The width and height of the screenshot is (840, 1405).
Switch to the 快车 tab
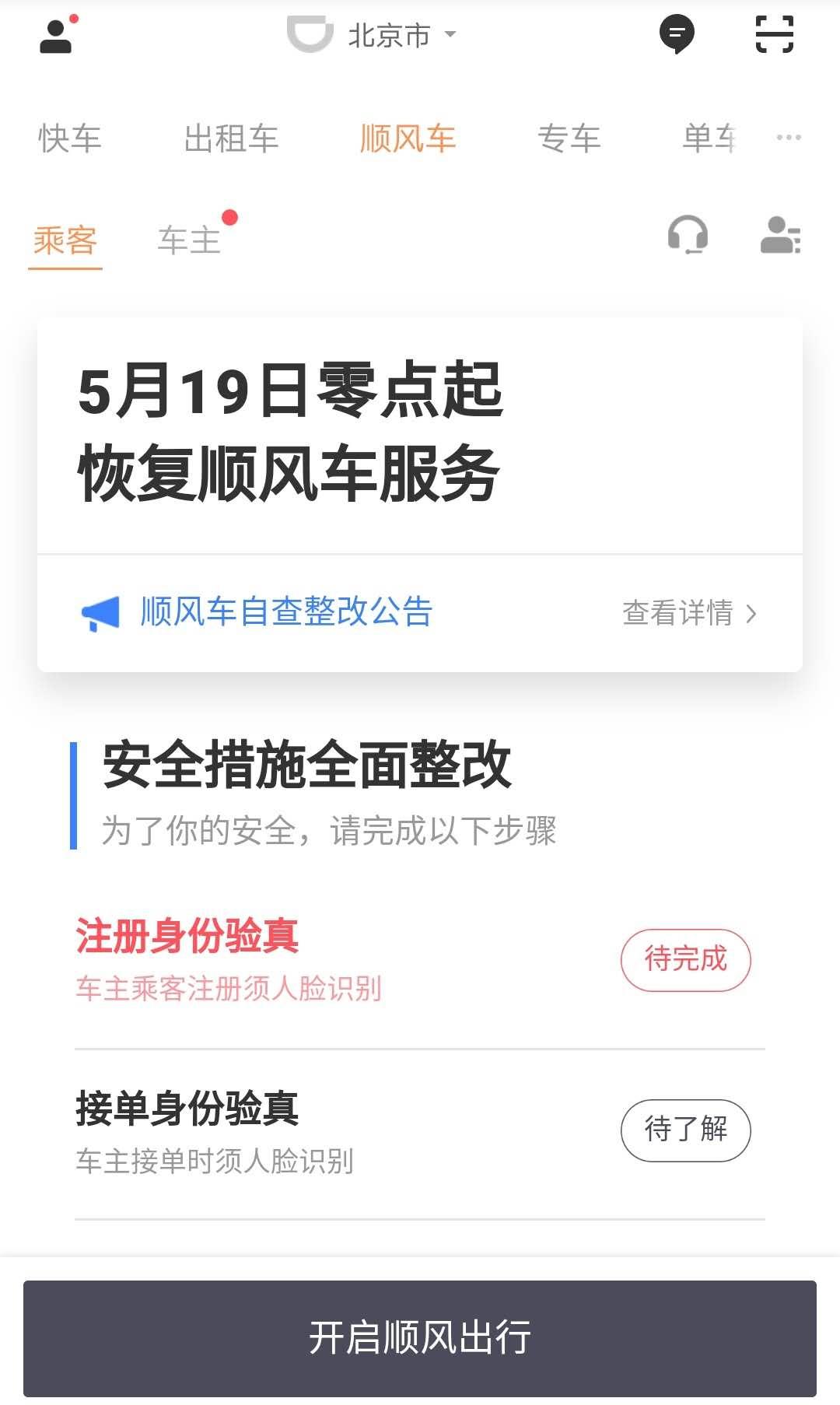tap(67, 138)
